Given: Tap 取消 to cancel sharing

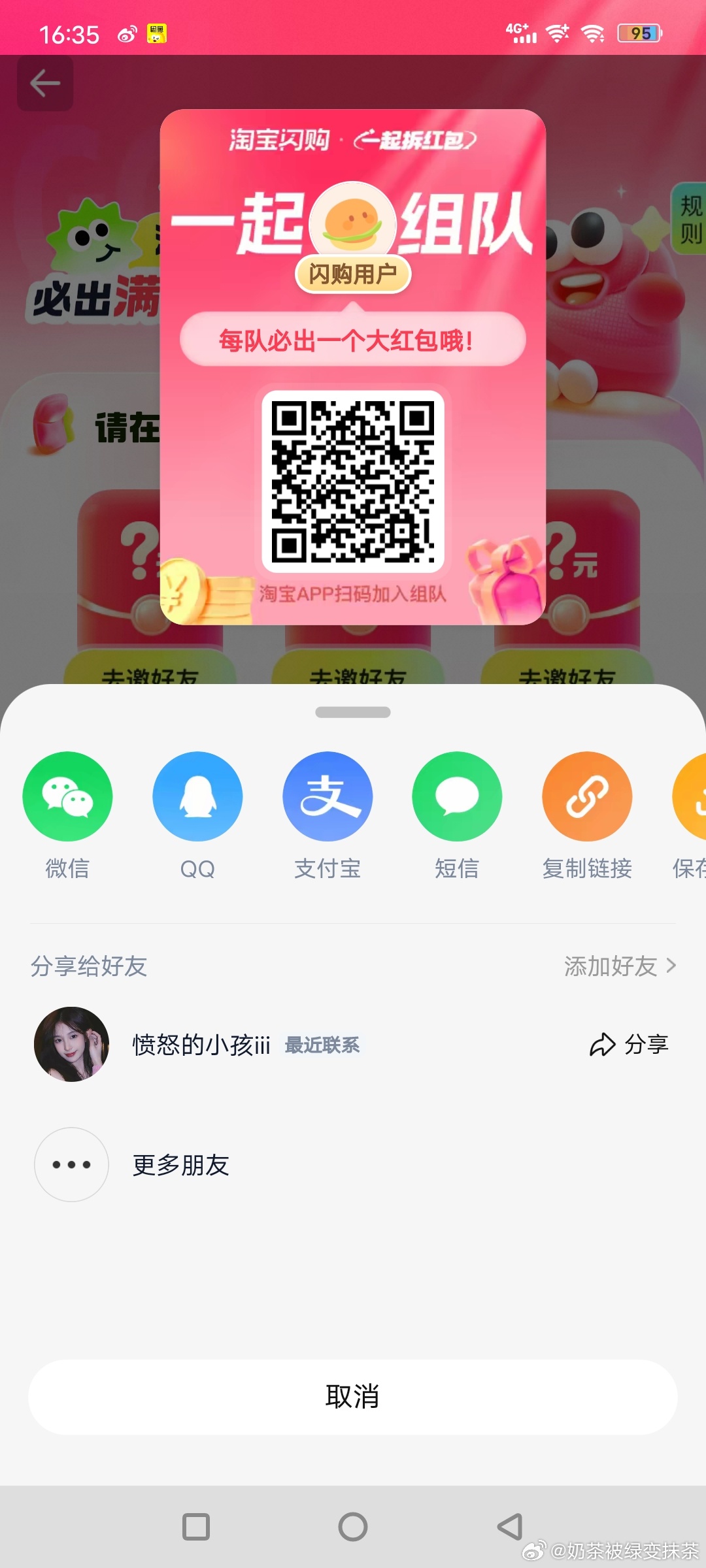Looking at the screenshot, I should point(353,1397).
